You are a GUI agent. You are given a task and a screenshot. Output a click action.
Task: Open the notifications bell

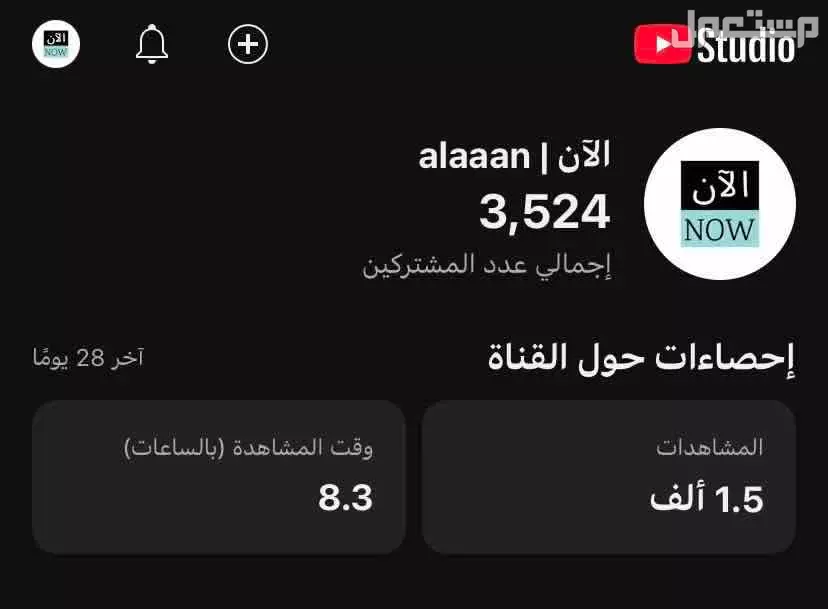152,44
